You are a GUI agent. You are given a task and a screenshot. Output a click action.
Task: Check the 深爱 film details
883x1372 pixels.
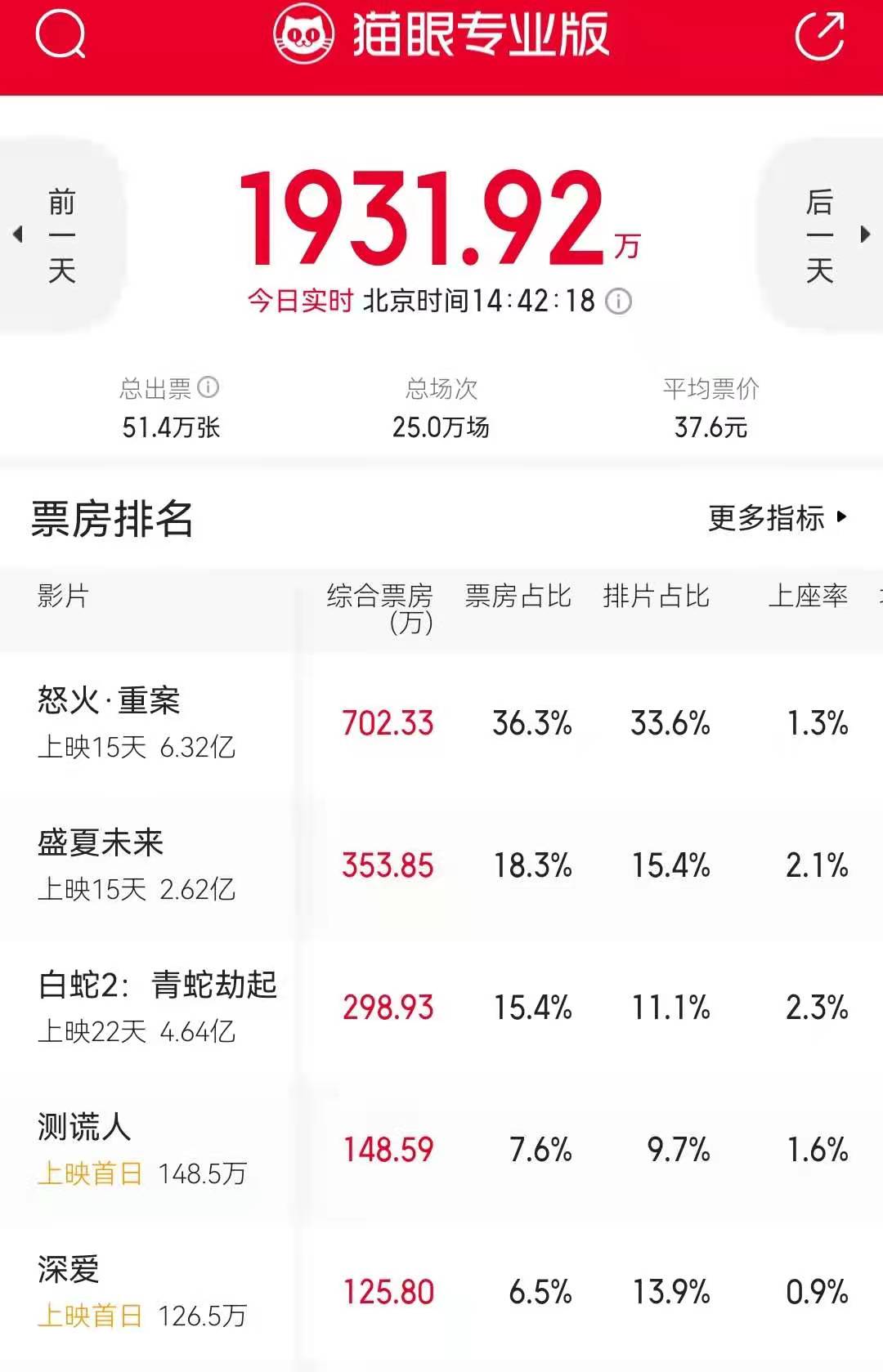click(69, 1270)
